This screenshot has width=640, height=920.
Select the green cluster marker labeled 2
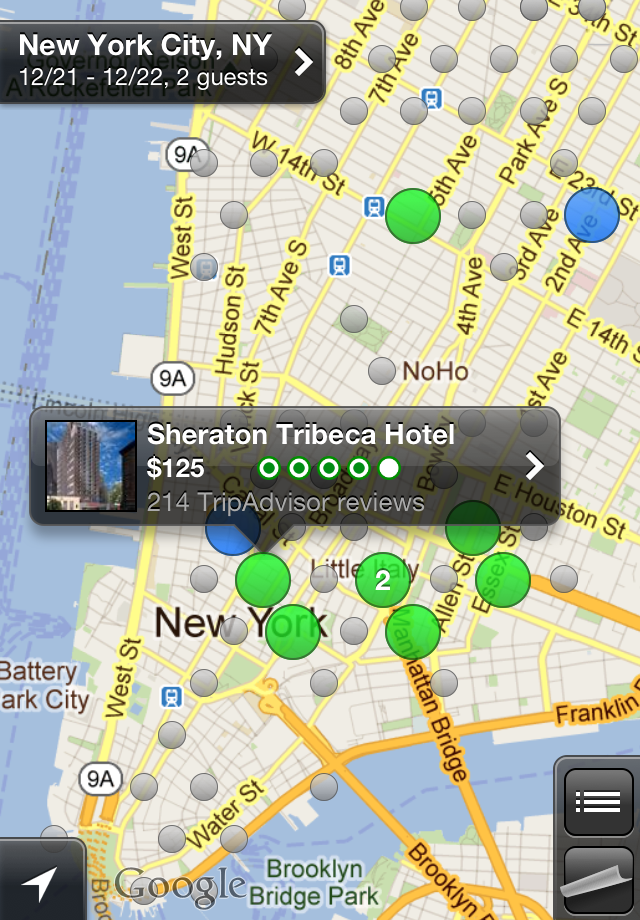[x=383, y=580]
